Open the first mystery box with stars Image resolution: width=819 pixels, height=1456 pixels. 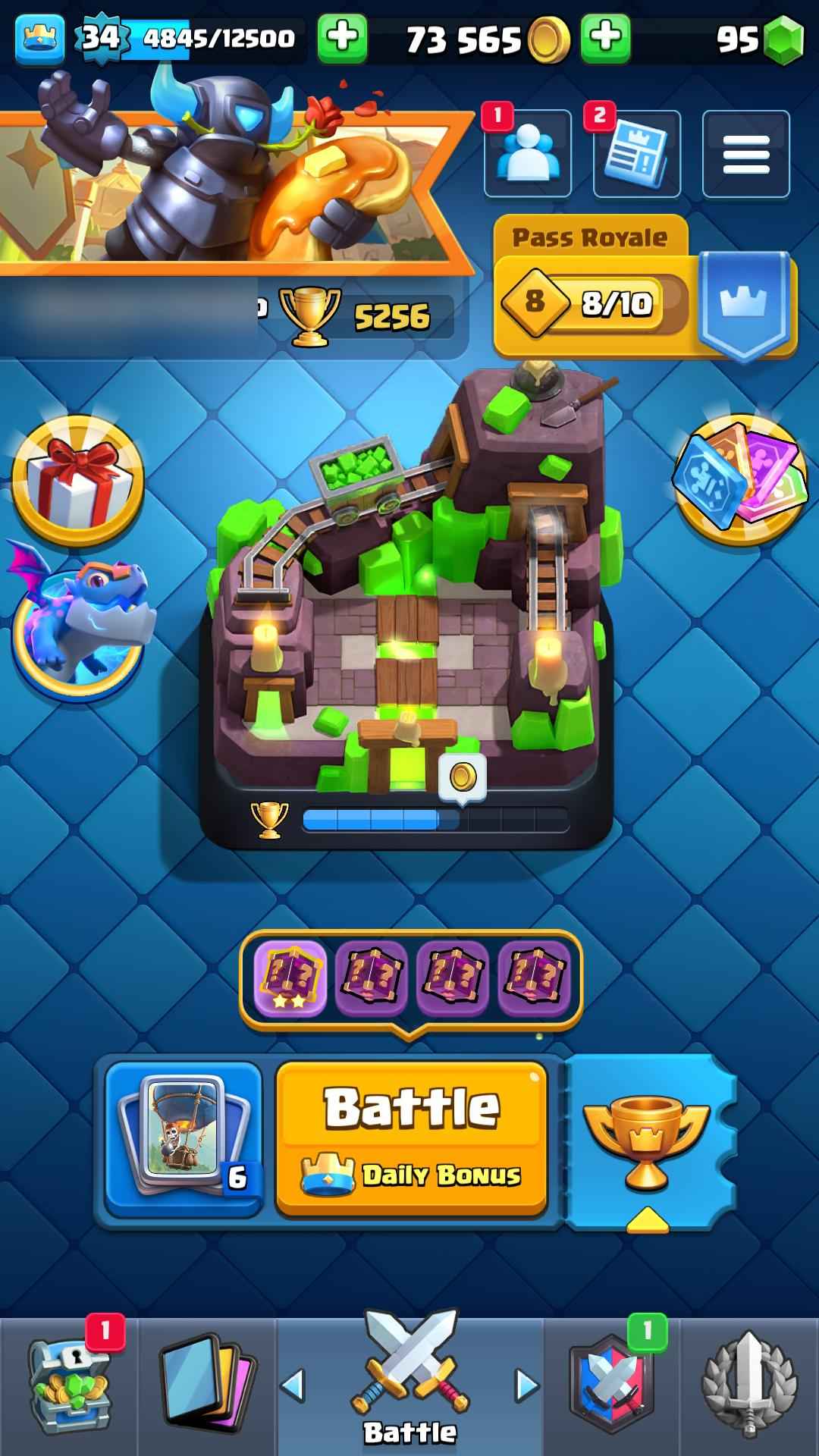click(x=290, y=978)
